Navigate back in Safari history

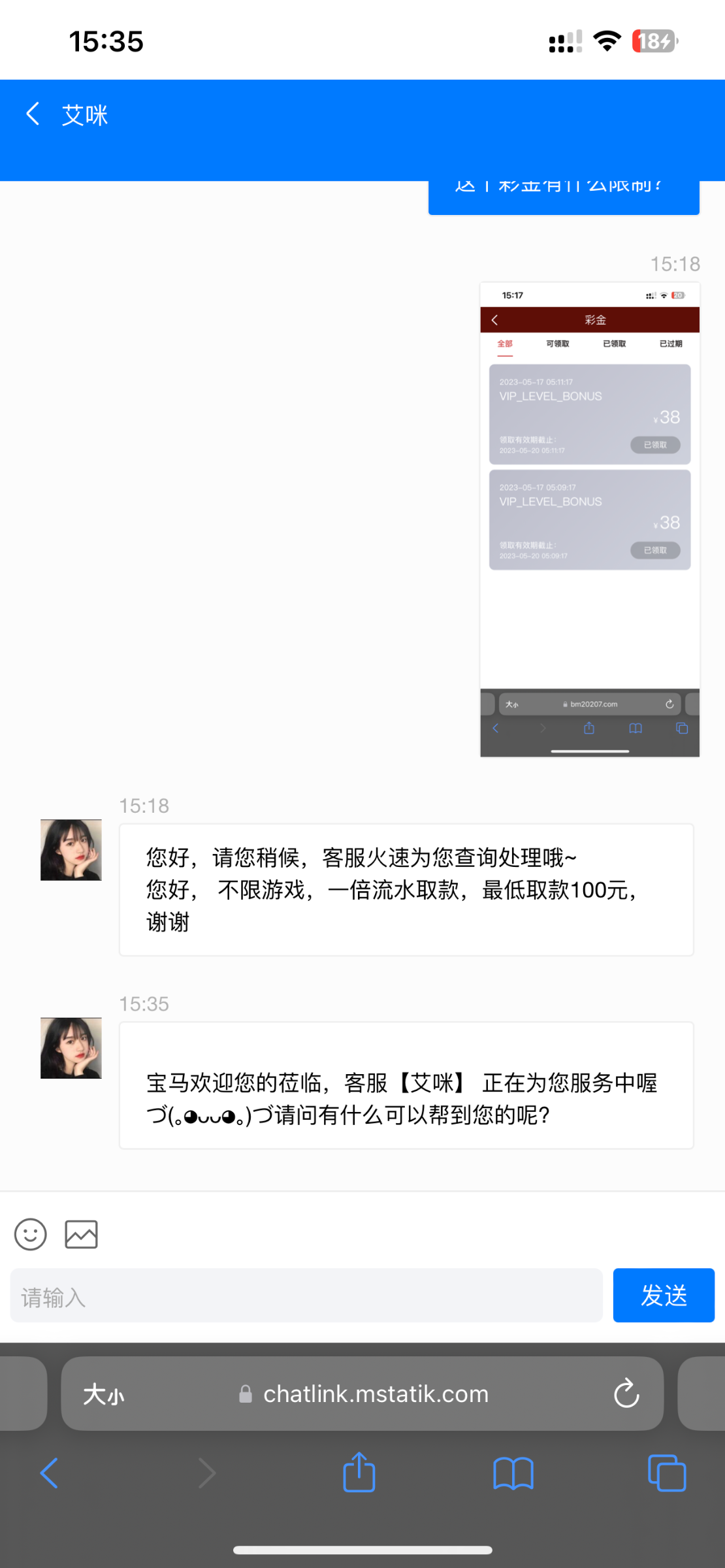click(x=50, y=1473)
